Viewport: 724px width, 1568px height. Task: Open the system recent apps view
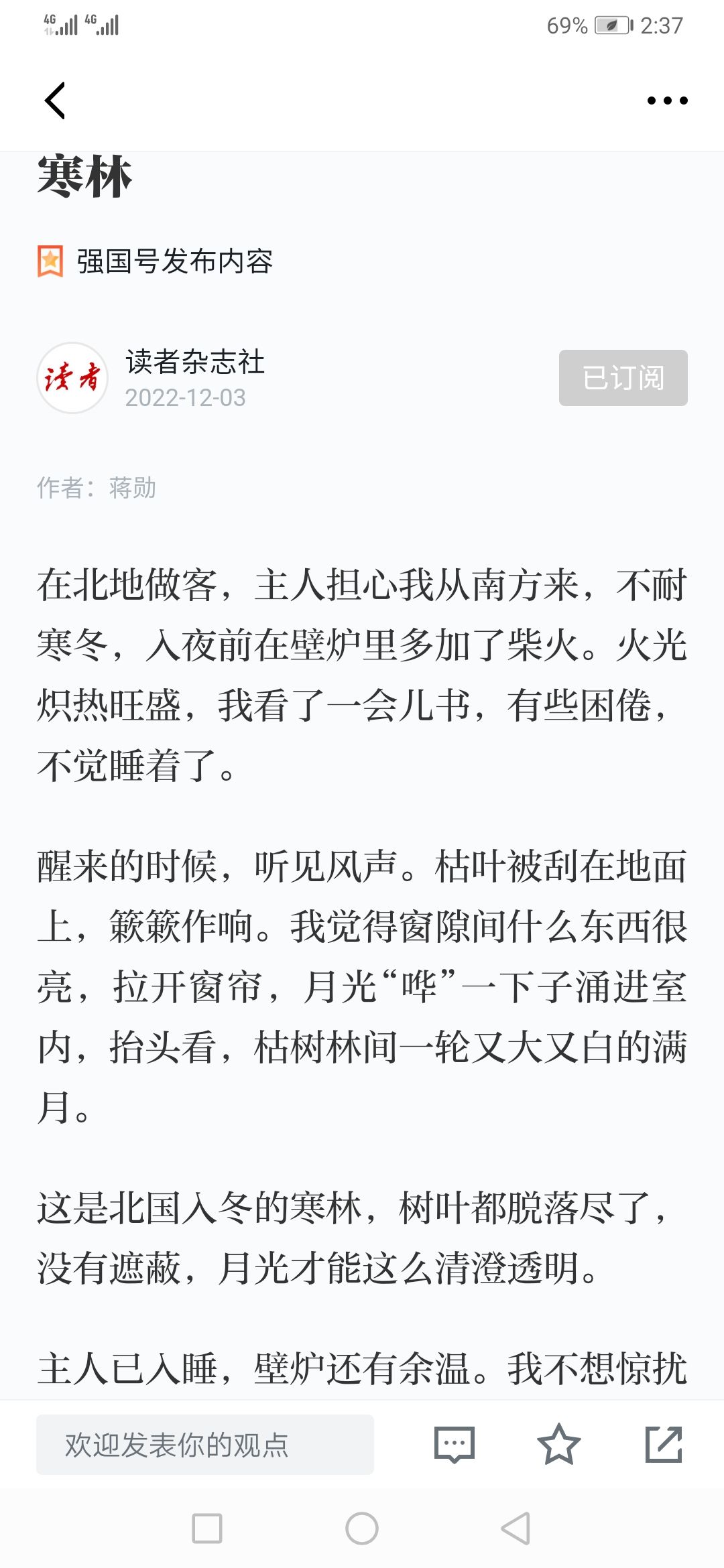coord(207,1528)
